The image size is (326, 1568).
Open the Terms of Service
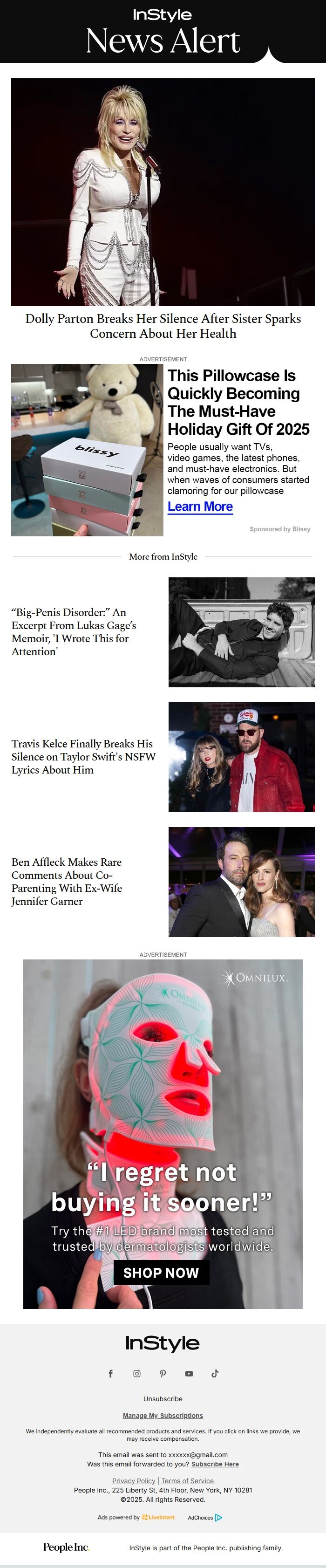(x=187, y=1480)
